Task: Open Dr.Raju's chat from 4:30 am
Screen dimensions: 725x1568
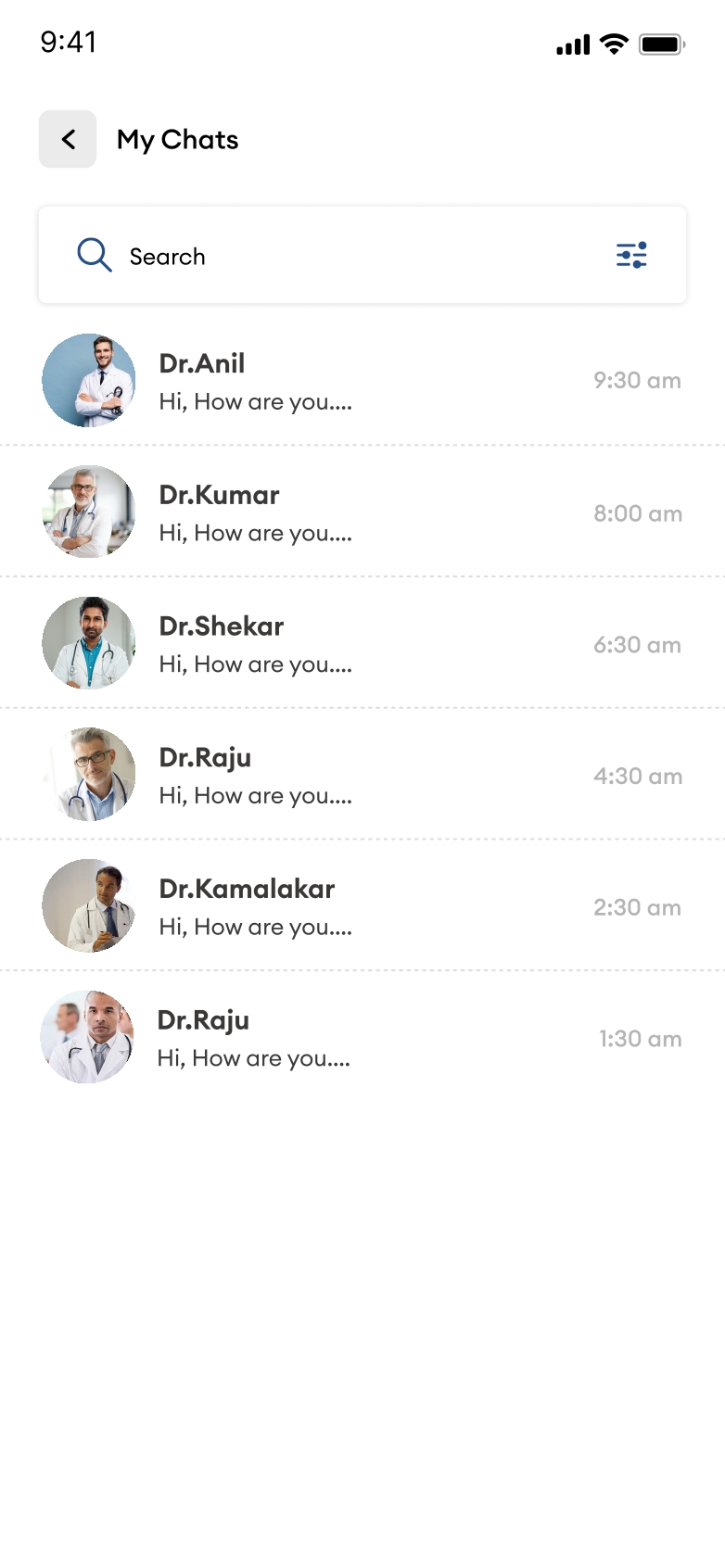Action: click(x=362, y=776)
